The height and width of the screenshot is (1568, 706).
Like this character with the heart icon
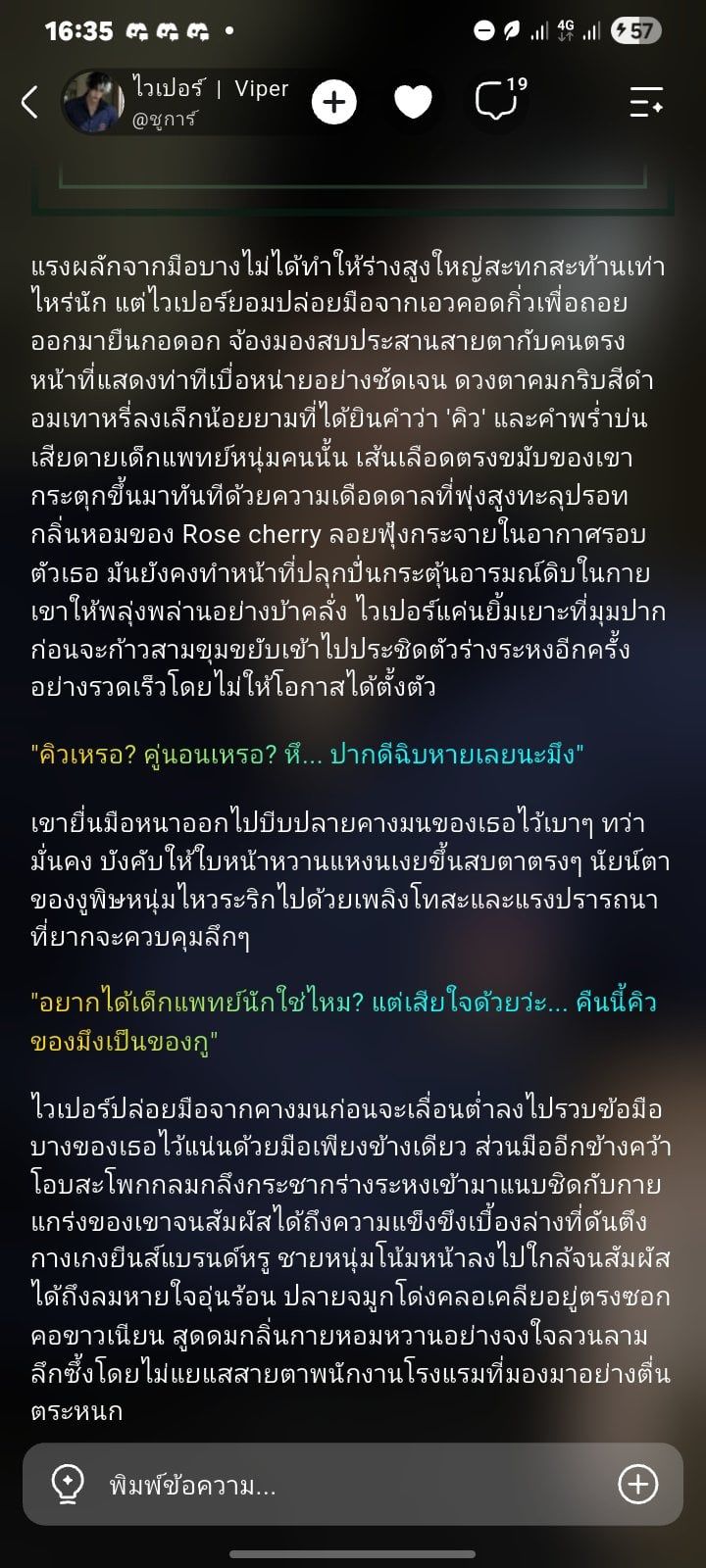(413, 101)
